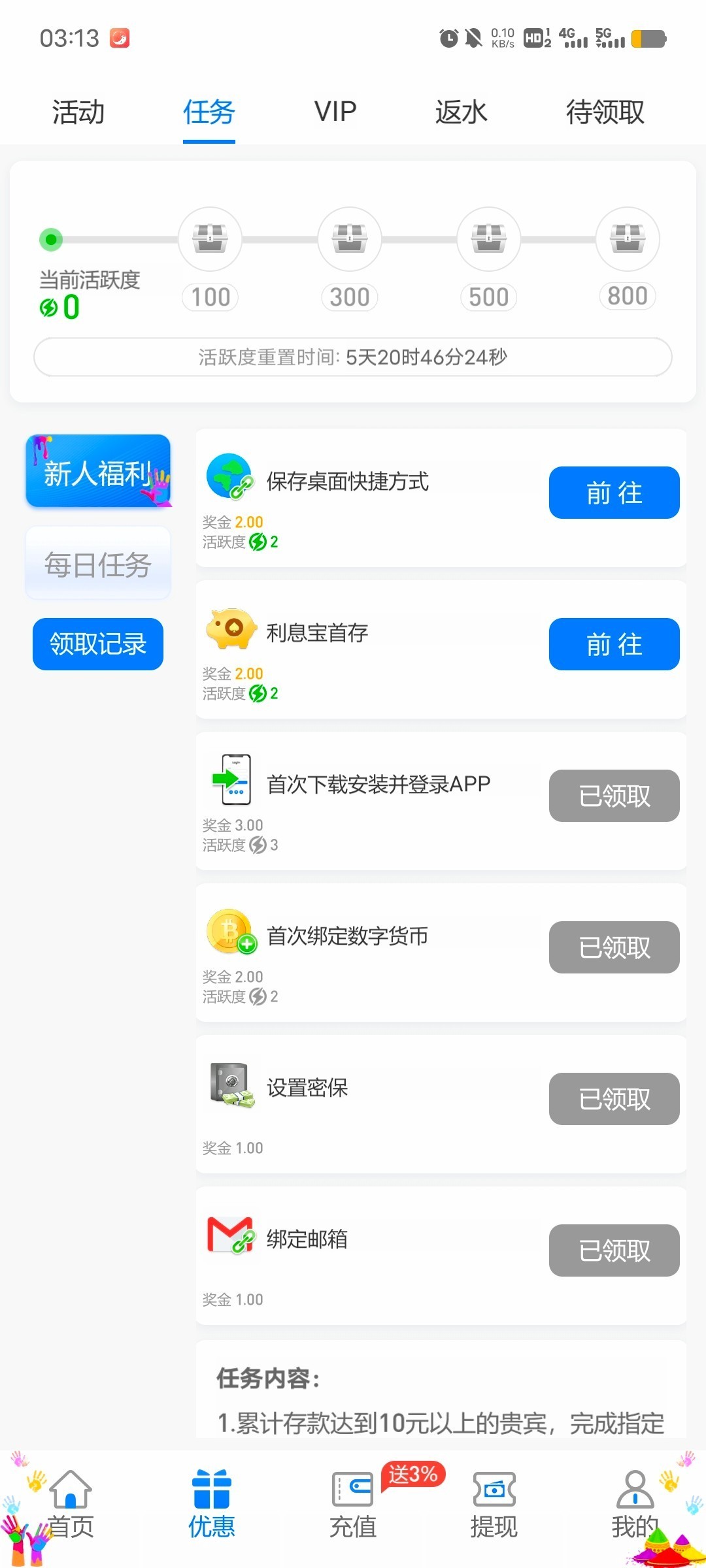Switch to the 返水 tab
706x1568 pixels.
pyautogui.click(x=462, y=112)
